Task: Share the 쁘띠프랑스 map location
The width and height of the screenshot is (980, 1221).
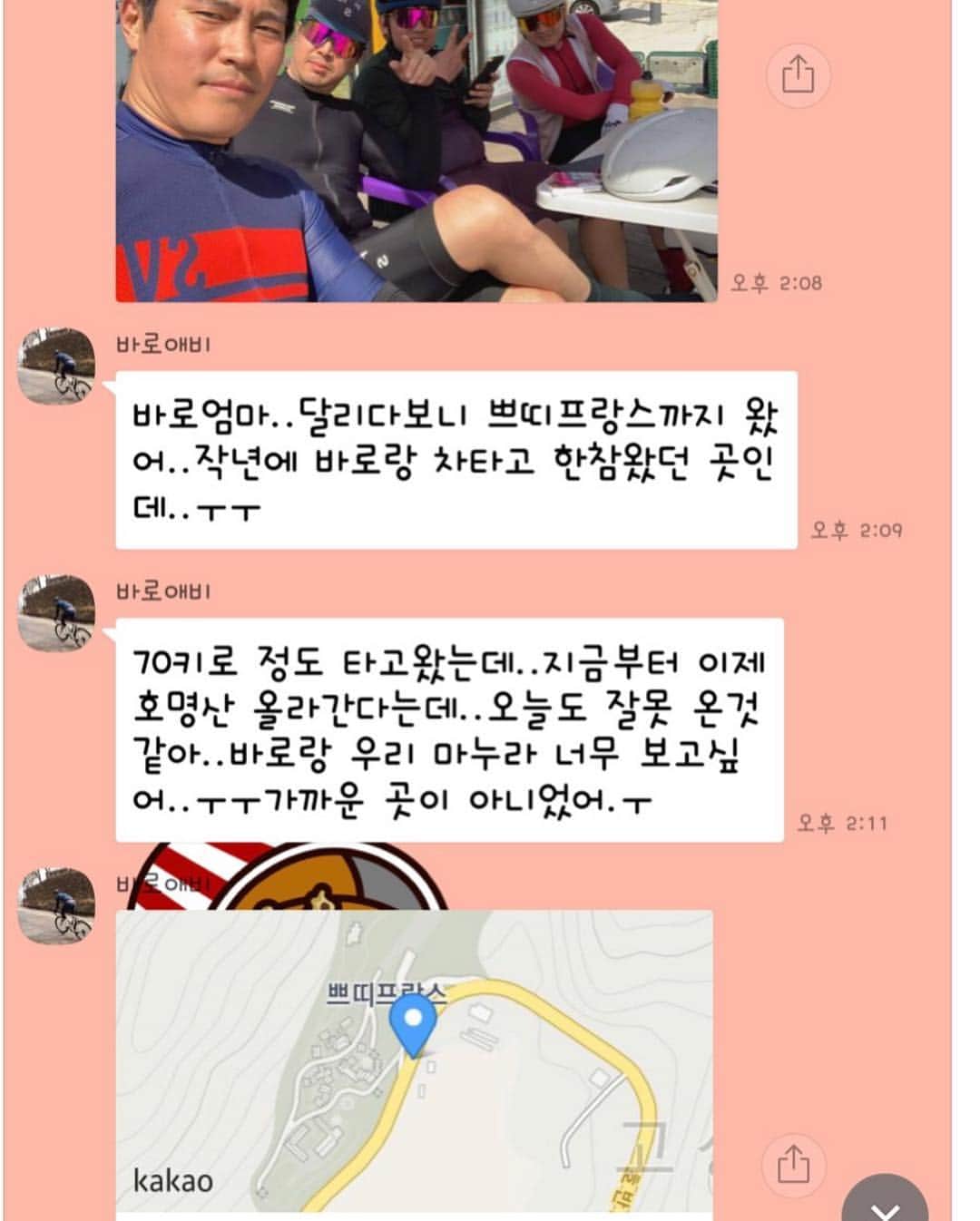Action: (793, 1164)
